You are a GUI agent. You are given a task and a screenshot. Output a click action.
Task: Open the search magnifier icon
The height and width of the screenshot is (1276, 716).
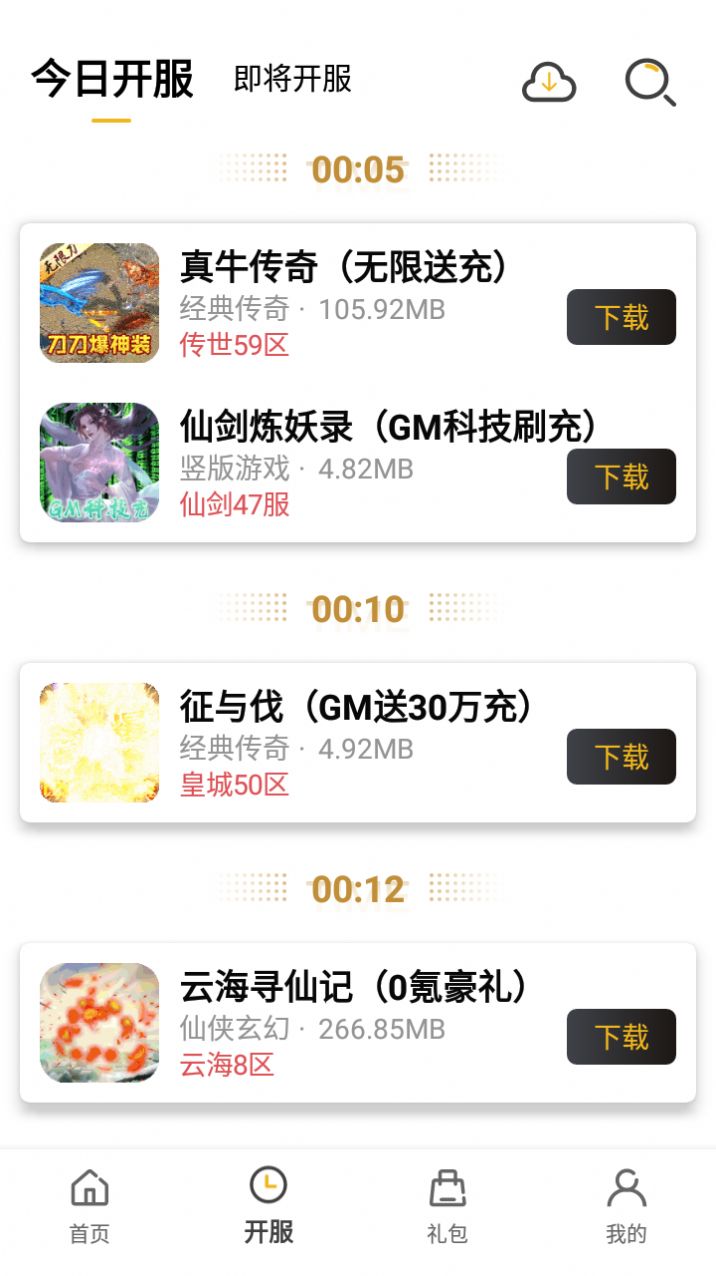[x=650, y=82]
